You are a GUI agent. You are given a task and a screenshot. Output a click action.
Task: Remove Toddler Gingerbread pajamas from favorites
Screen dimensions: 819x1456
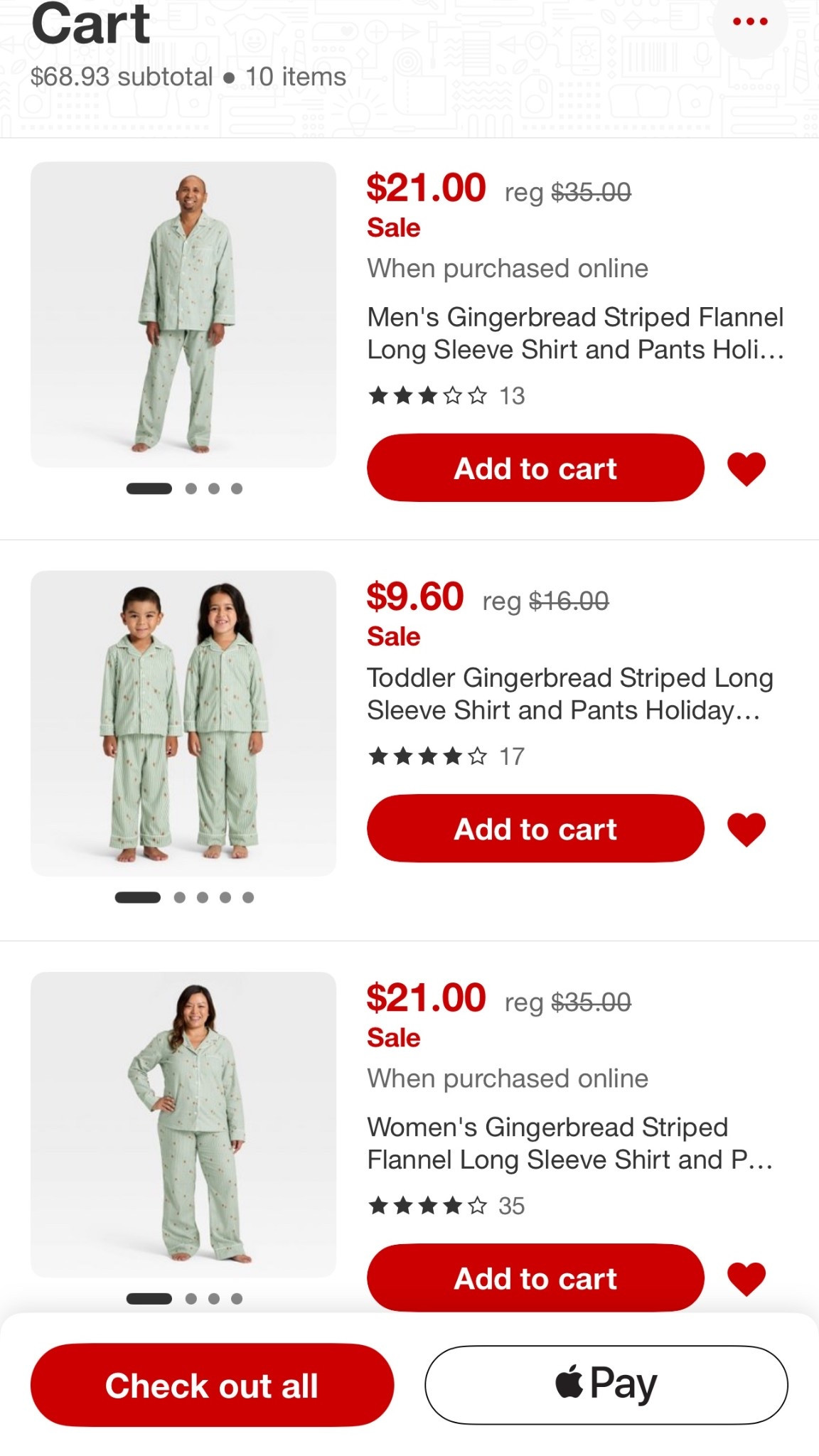pyautogui.click(x=746, y=830)
